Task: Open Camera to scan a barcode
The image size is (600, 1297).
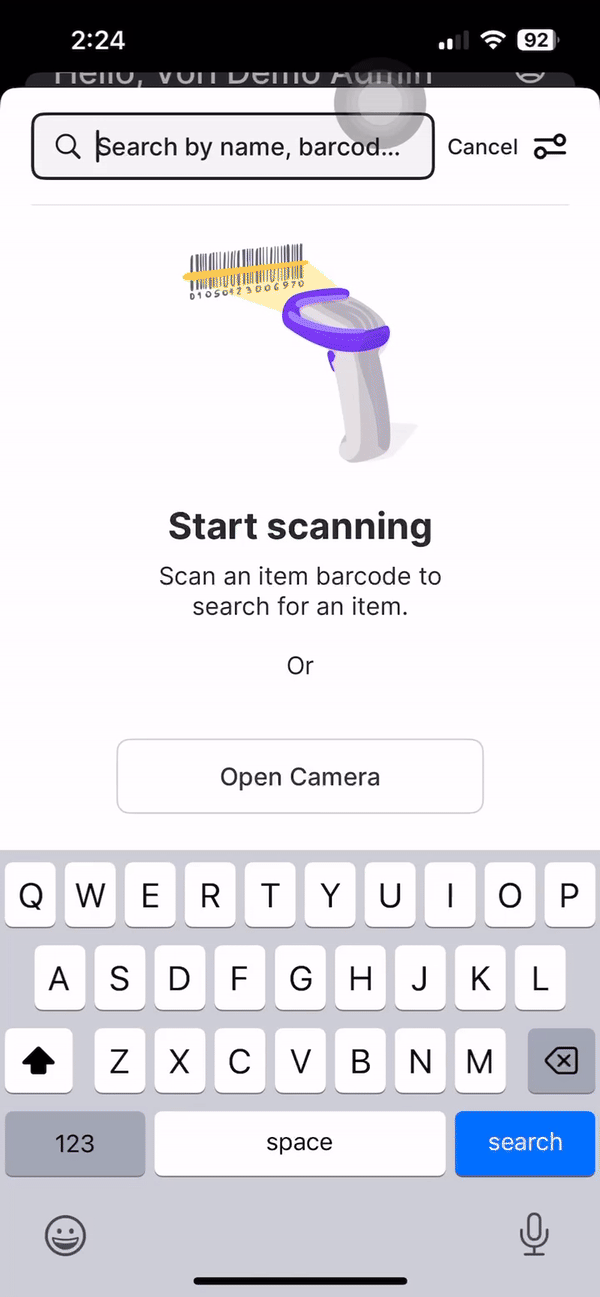Action: tap(300, 777)
